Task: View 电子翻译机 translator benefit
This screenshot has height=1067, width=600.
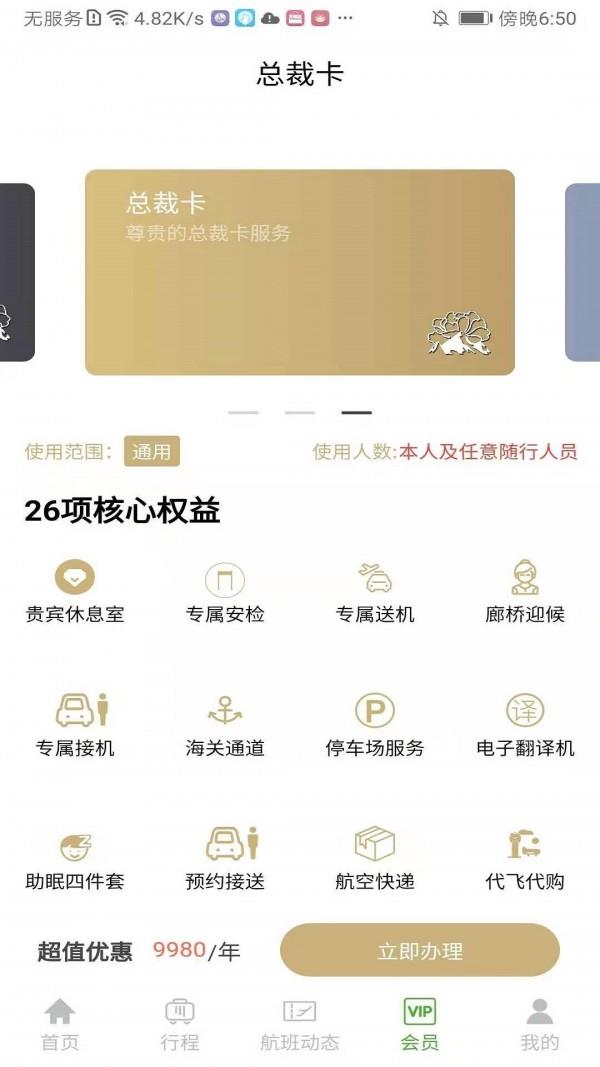Action: 525,725
